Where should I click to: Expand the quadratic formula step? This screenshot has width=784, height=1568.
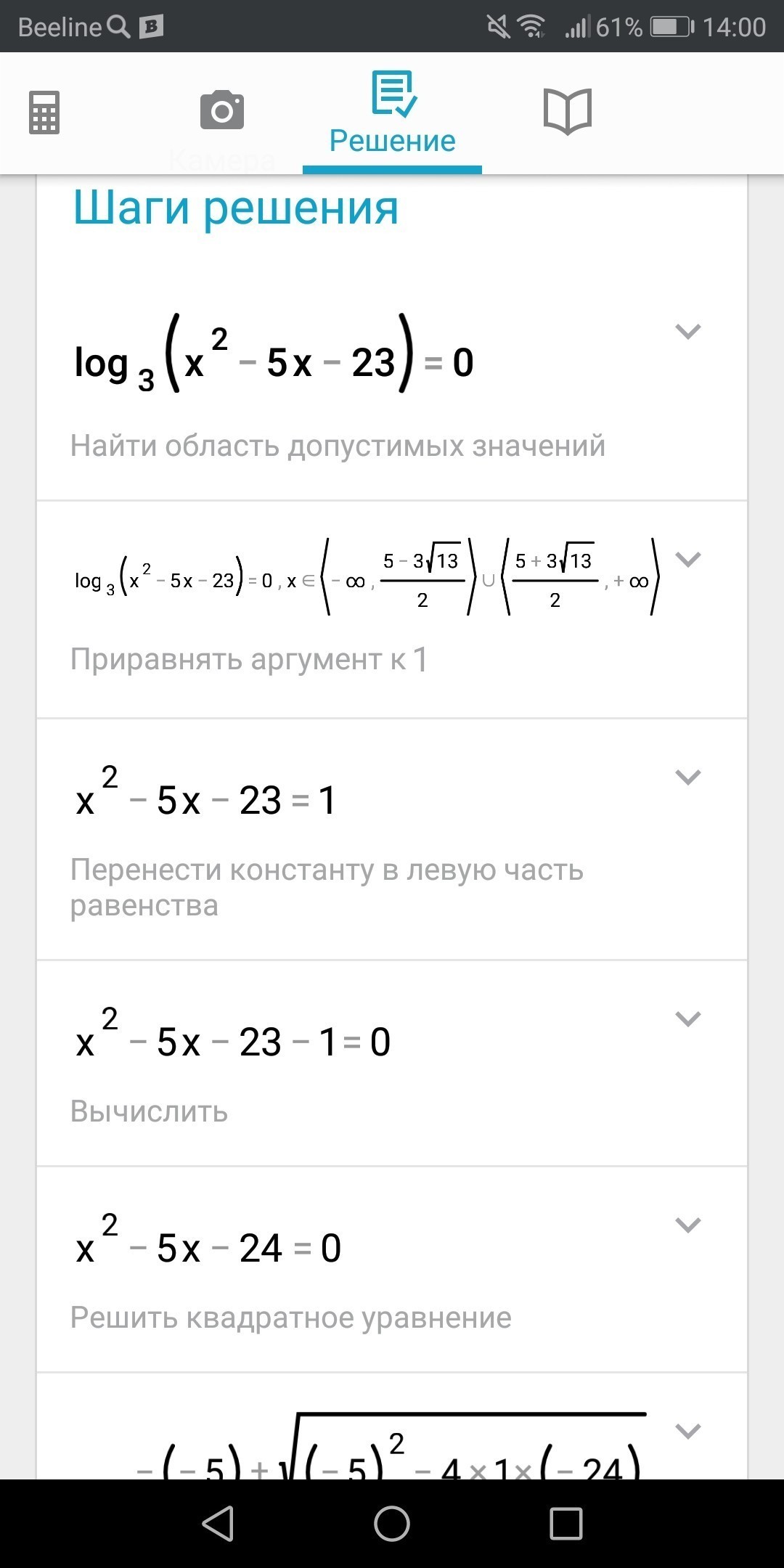(687, 1431)
